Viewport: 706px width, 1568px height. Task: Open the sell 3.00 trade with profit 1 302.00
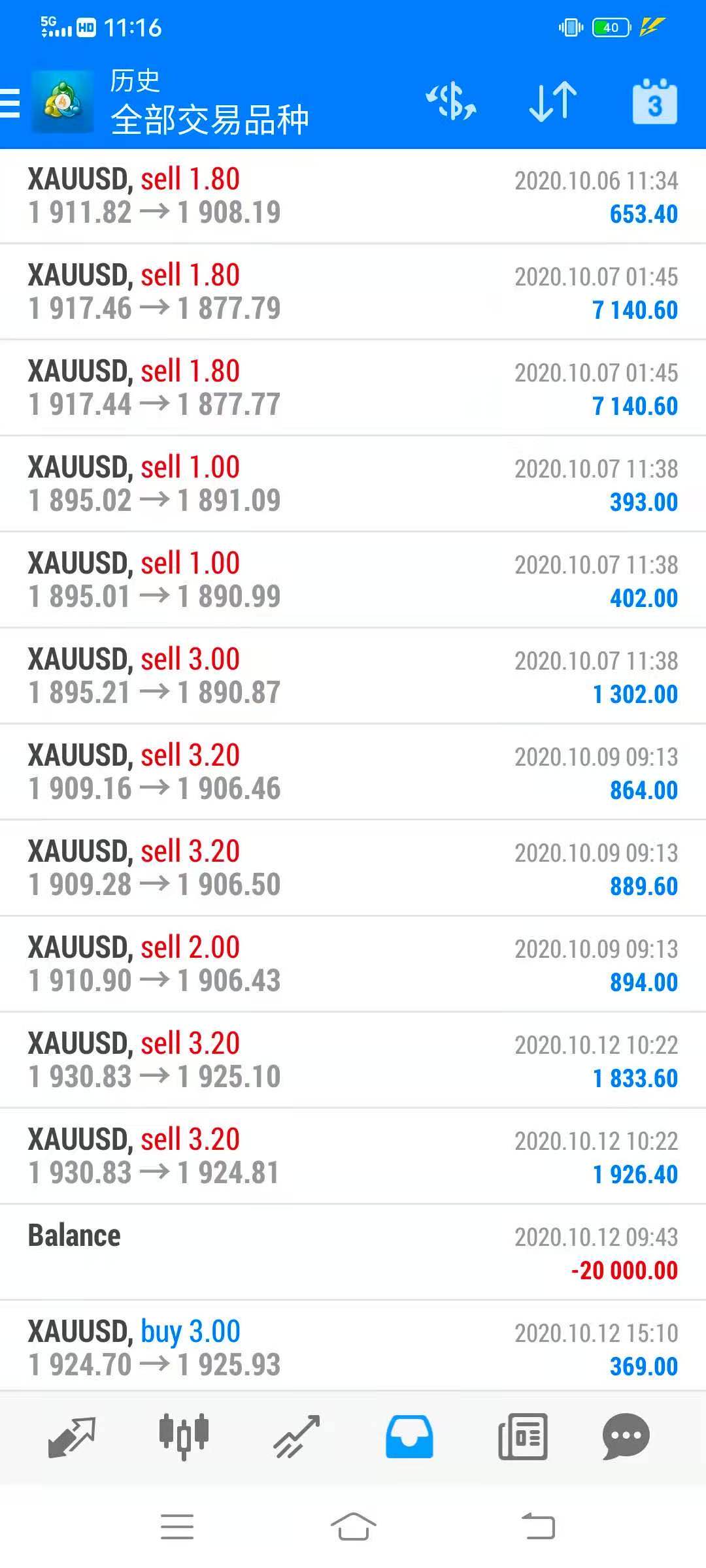coord(353,676)
